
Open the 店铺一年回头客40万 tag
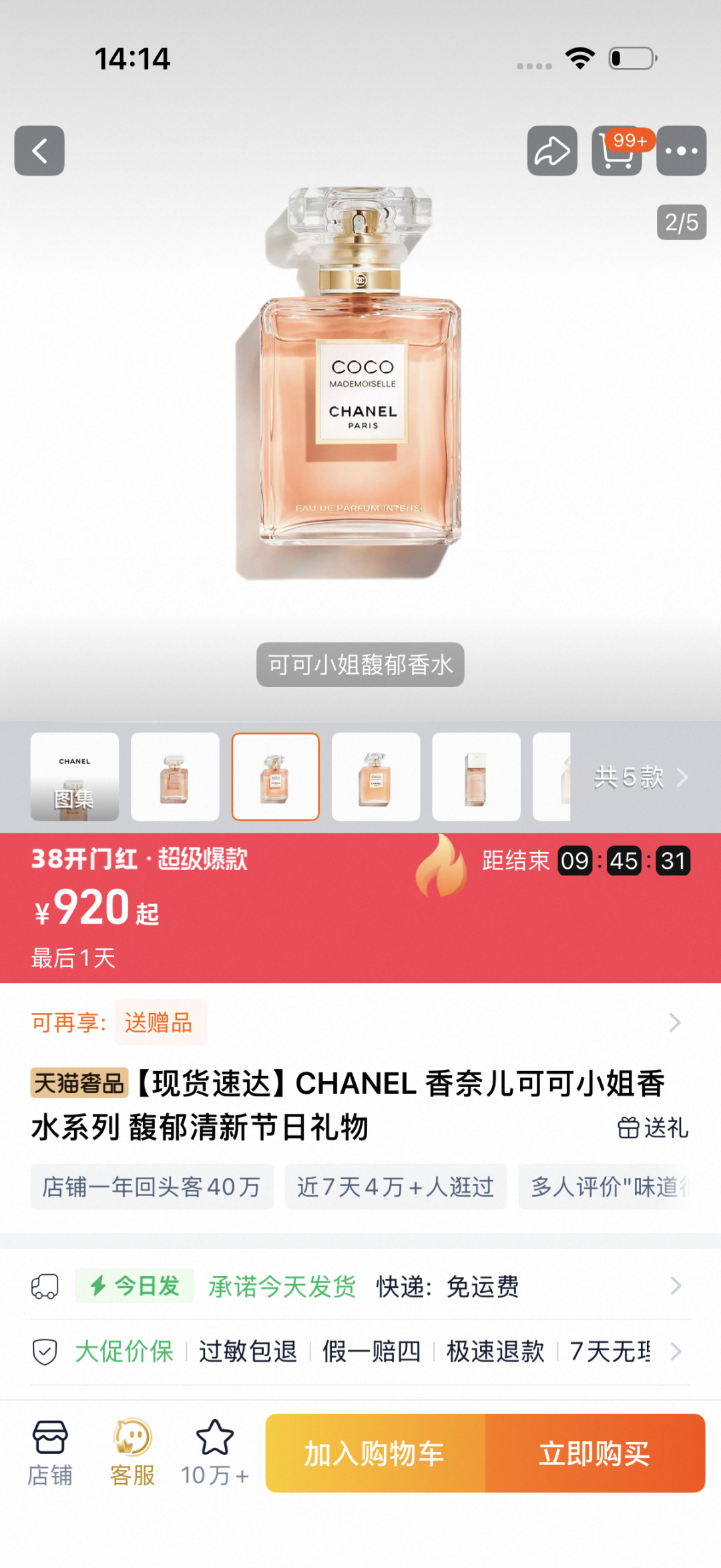click(152, 1187)
